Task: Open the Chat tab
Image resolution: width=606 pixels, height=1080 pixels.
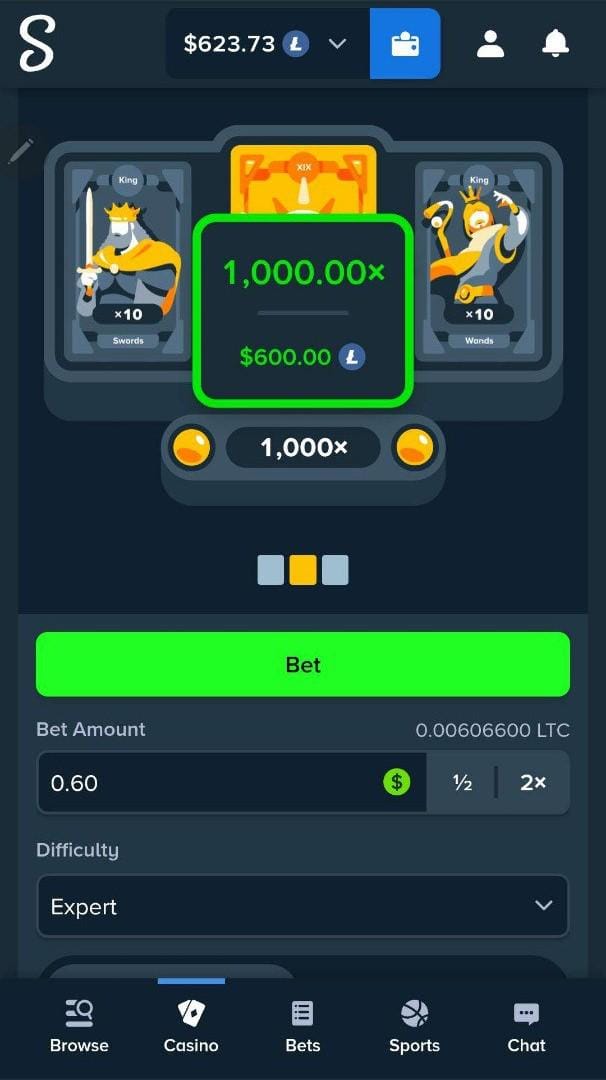Action: pyautogui.click(x=526, y=1027)
